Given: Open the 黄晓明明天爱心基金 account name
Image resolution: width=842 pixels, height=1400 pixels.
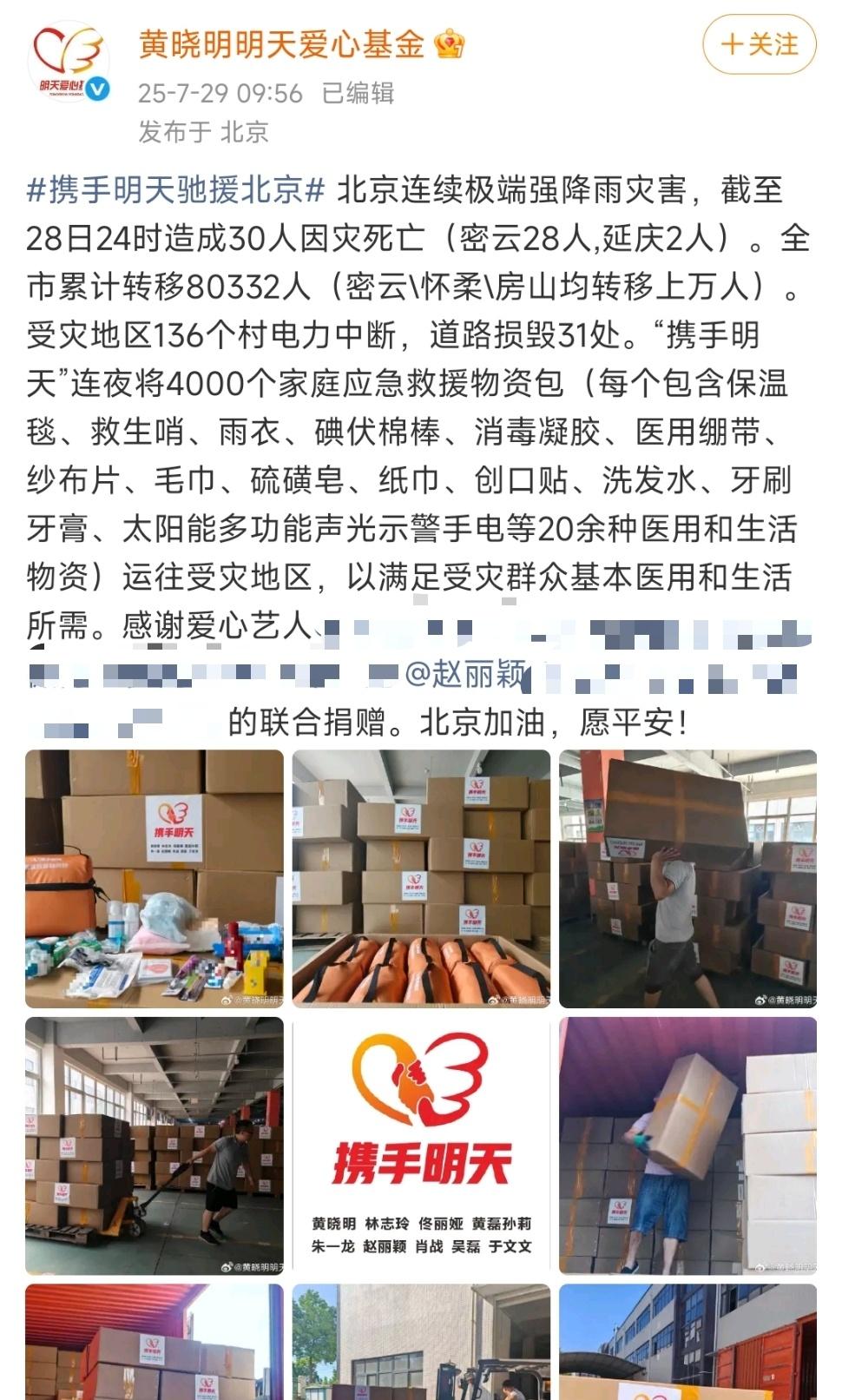Looking at the screenshot, I should tap(281, 43).
